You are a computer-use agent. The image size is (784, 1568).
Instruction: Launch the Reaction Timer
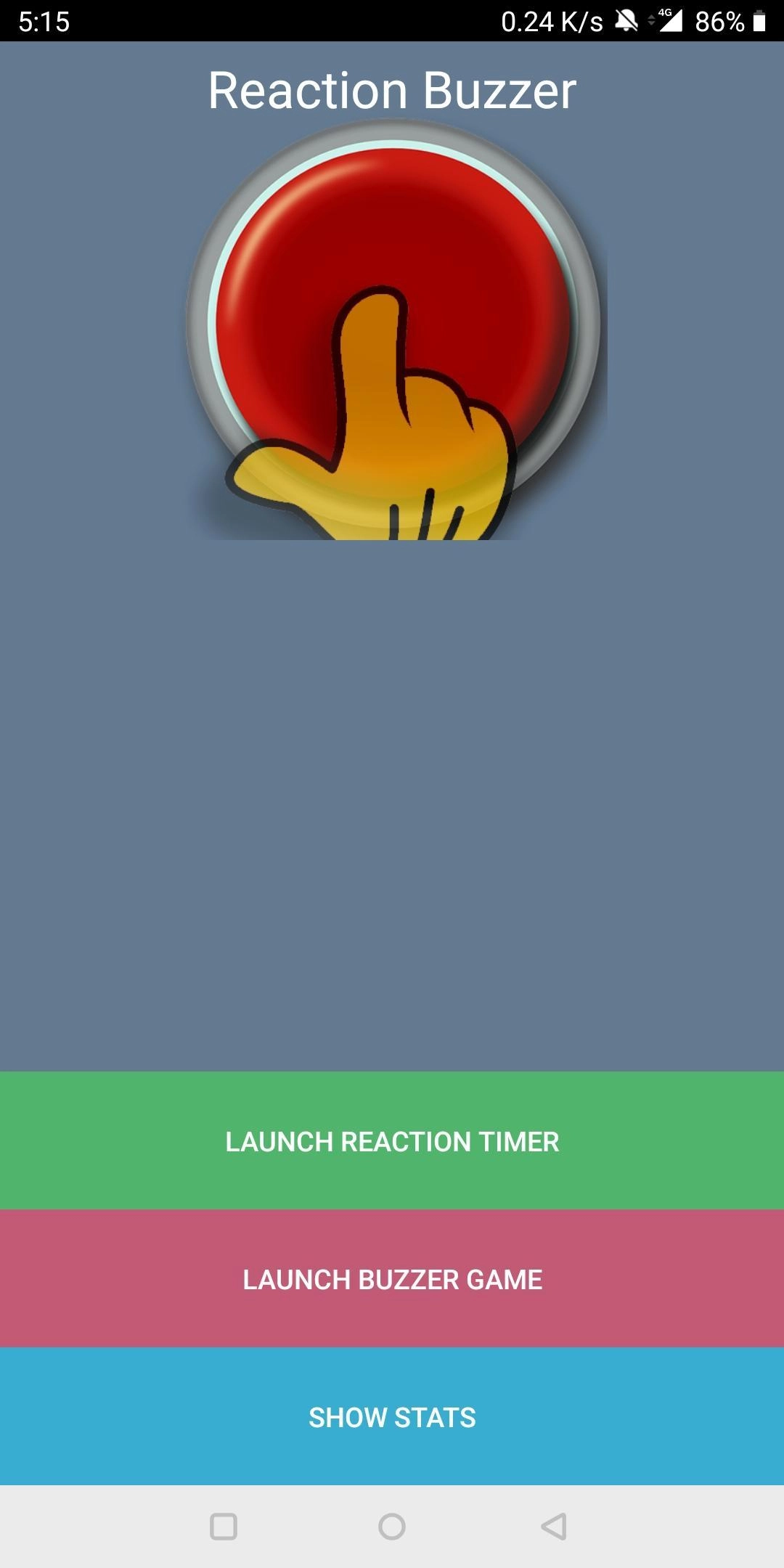[392, 1141]
